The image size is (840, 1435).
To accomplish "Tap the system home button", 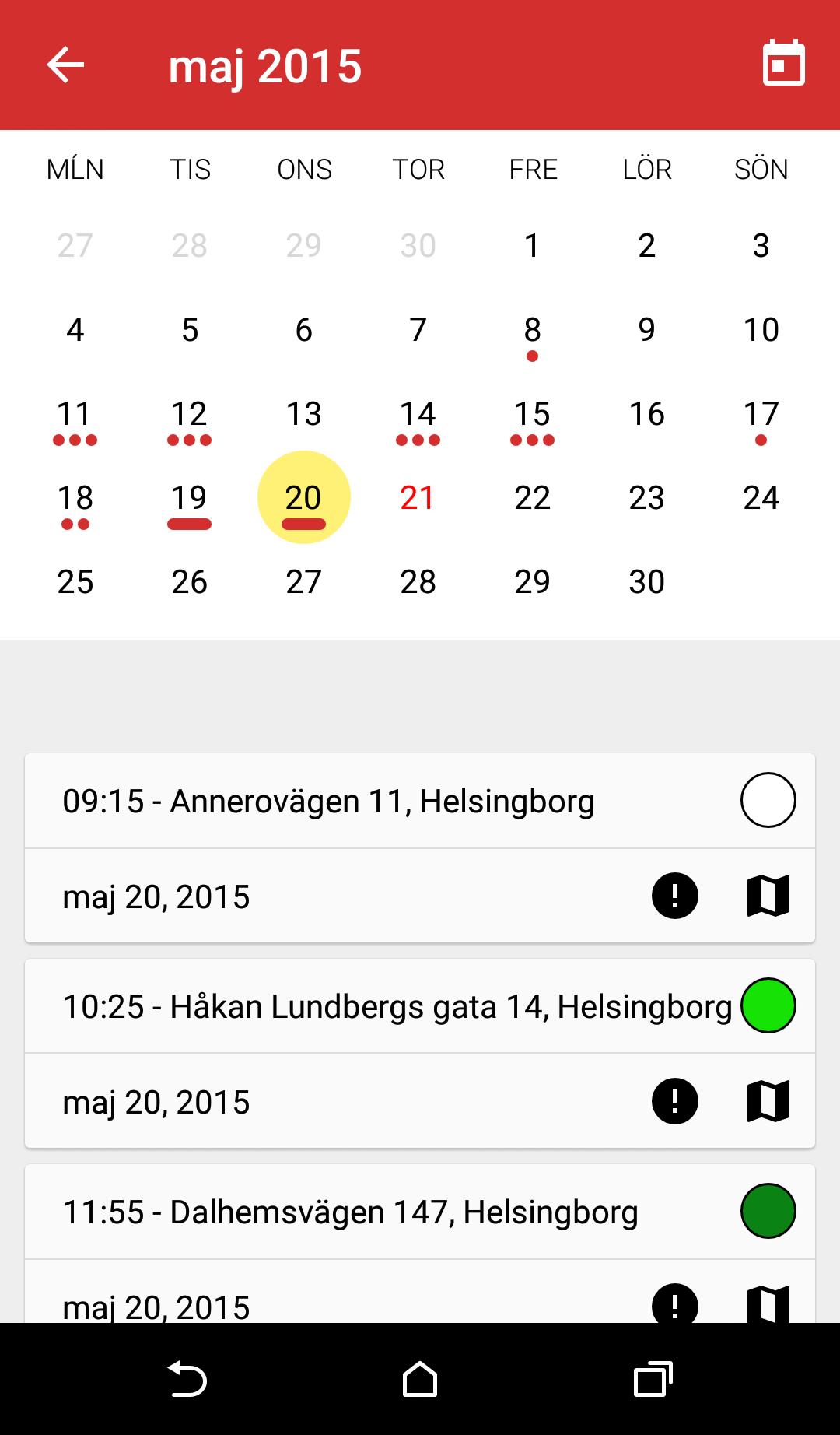I will pos(420,1381).
